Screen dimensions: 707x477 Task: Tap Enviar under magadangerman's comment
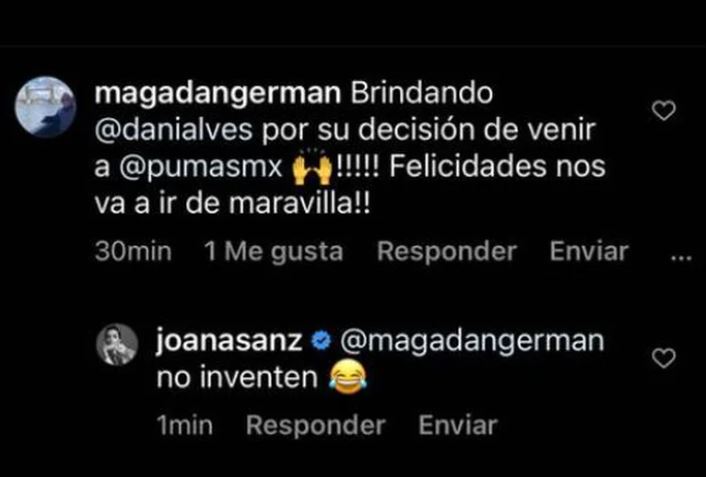589,252
